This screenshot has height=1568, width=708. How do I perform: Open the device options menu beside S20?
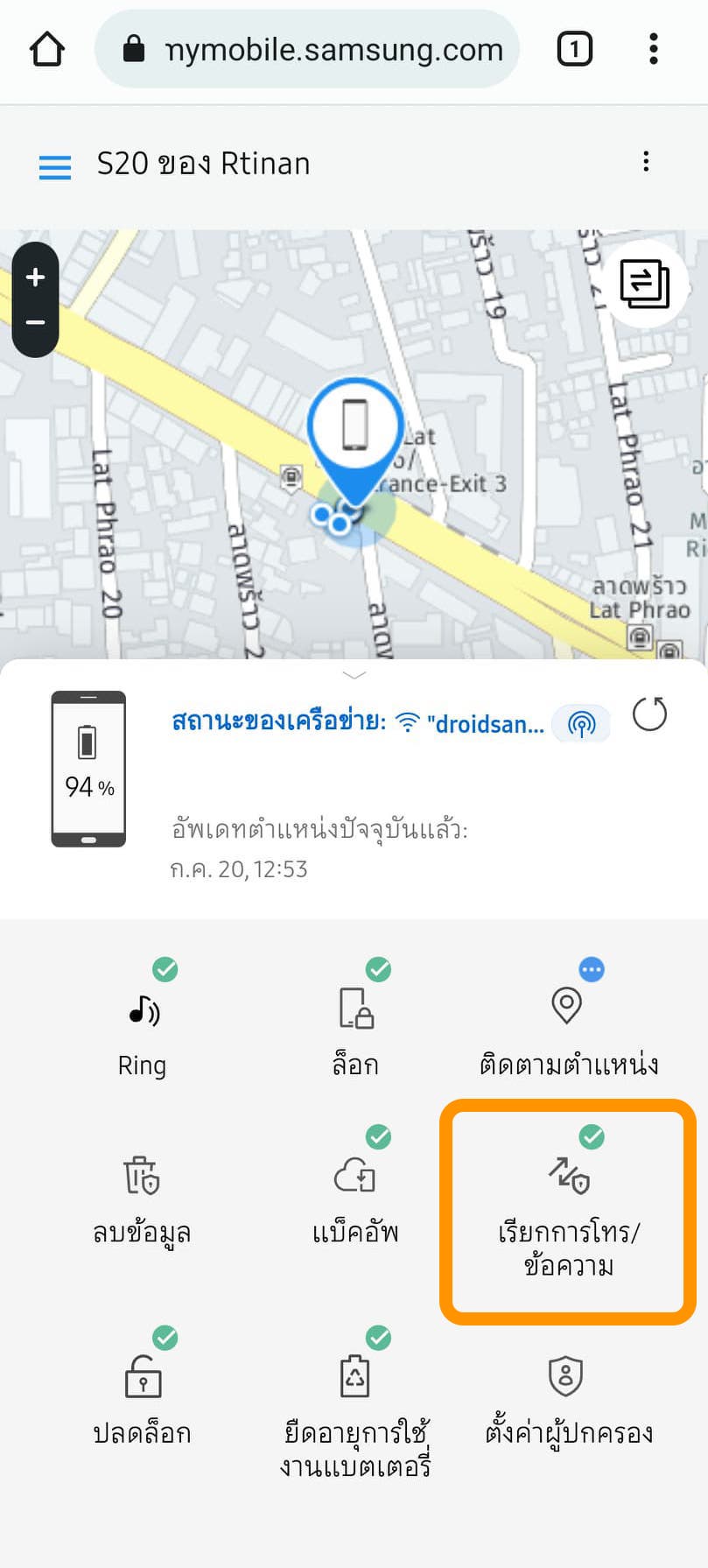pyautogui.click(x=646, y=162)
